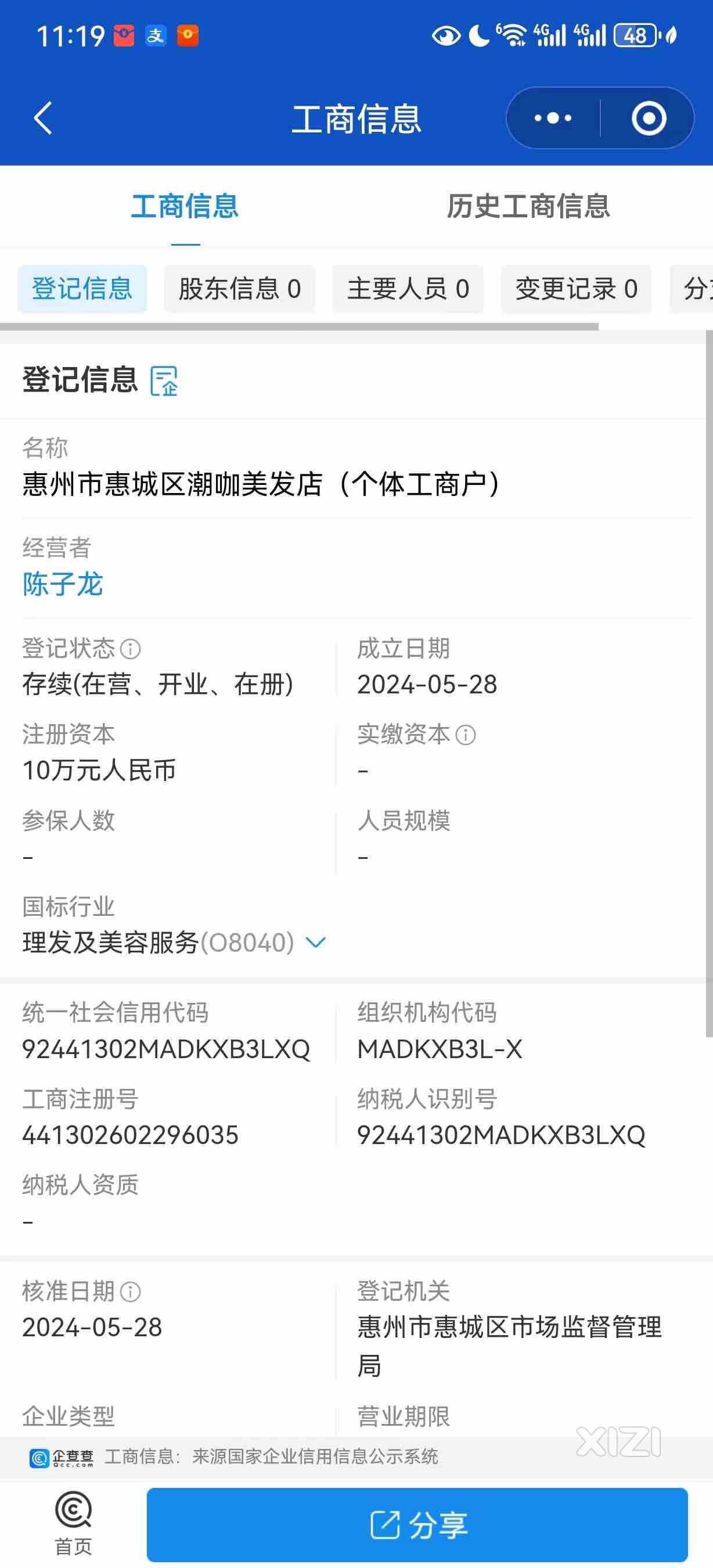Expand the 国标行业 industry dropdown
713x1568 pixels.
coord(316,943)
